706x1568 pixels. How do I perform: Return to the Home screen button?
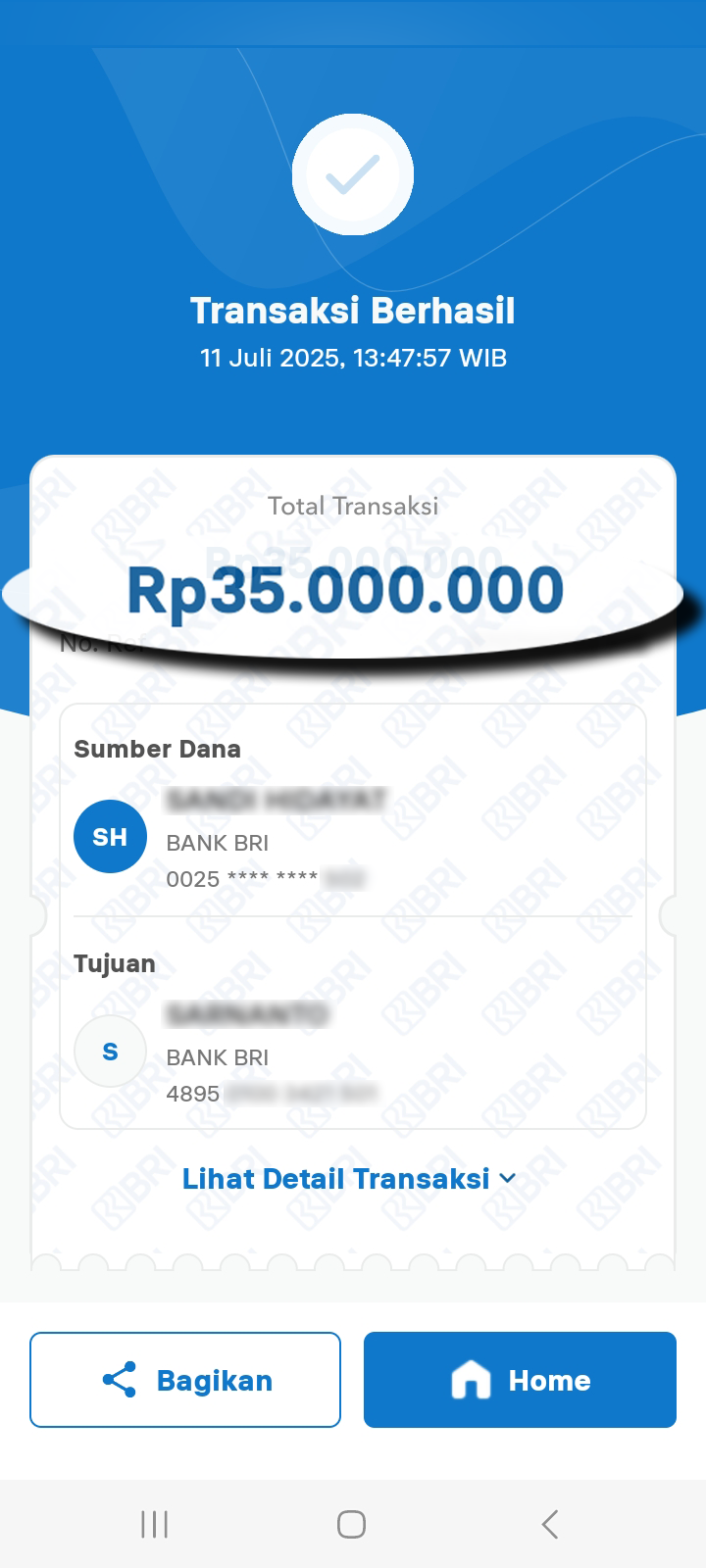[520, 1380]
